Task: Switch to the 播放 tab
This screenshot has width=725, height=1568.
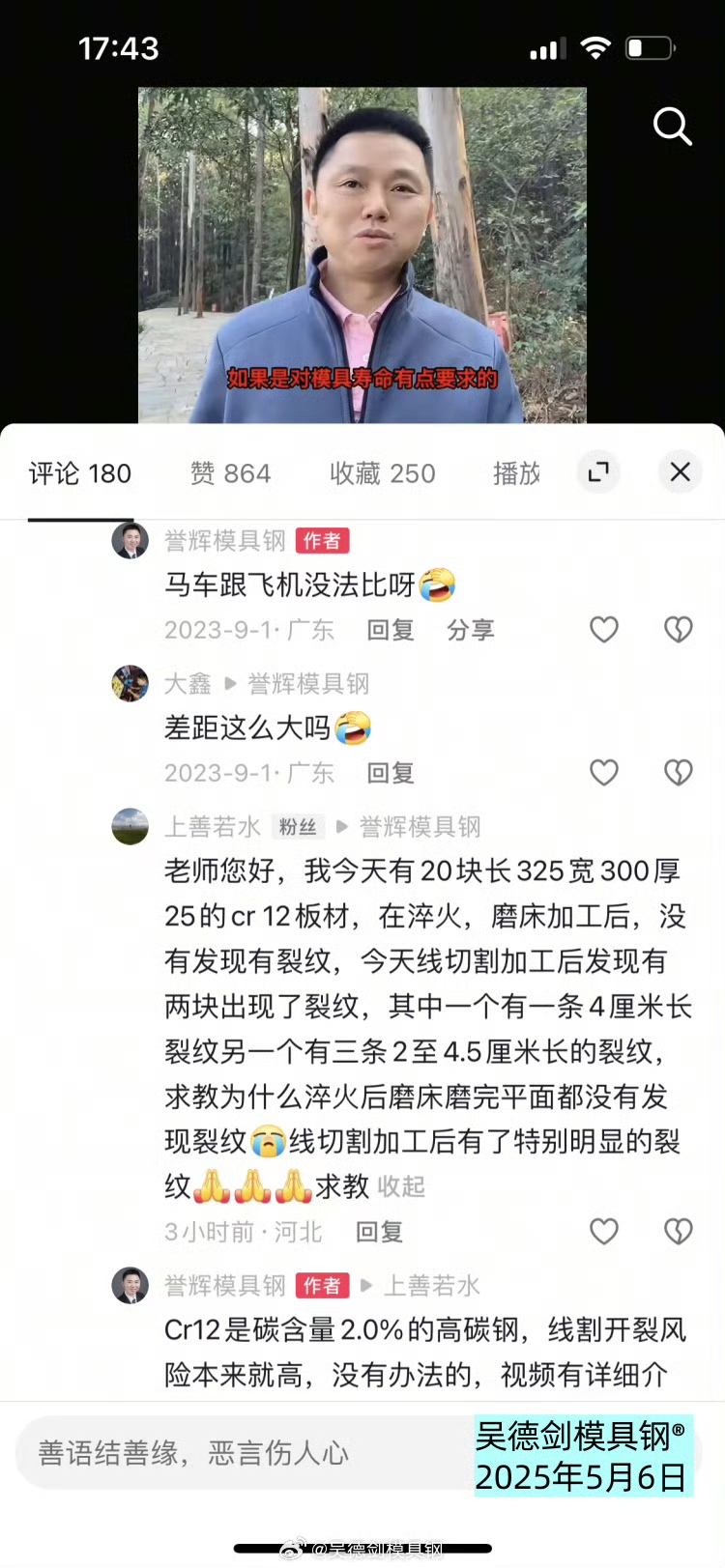Action: [516, 473]
